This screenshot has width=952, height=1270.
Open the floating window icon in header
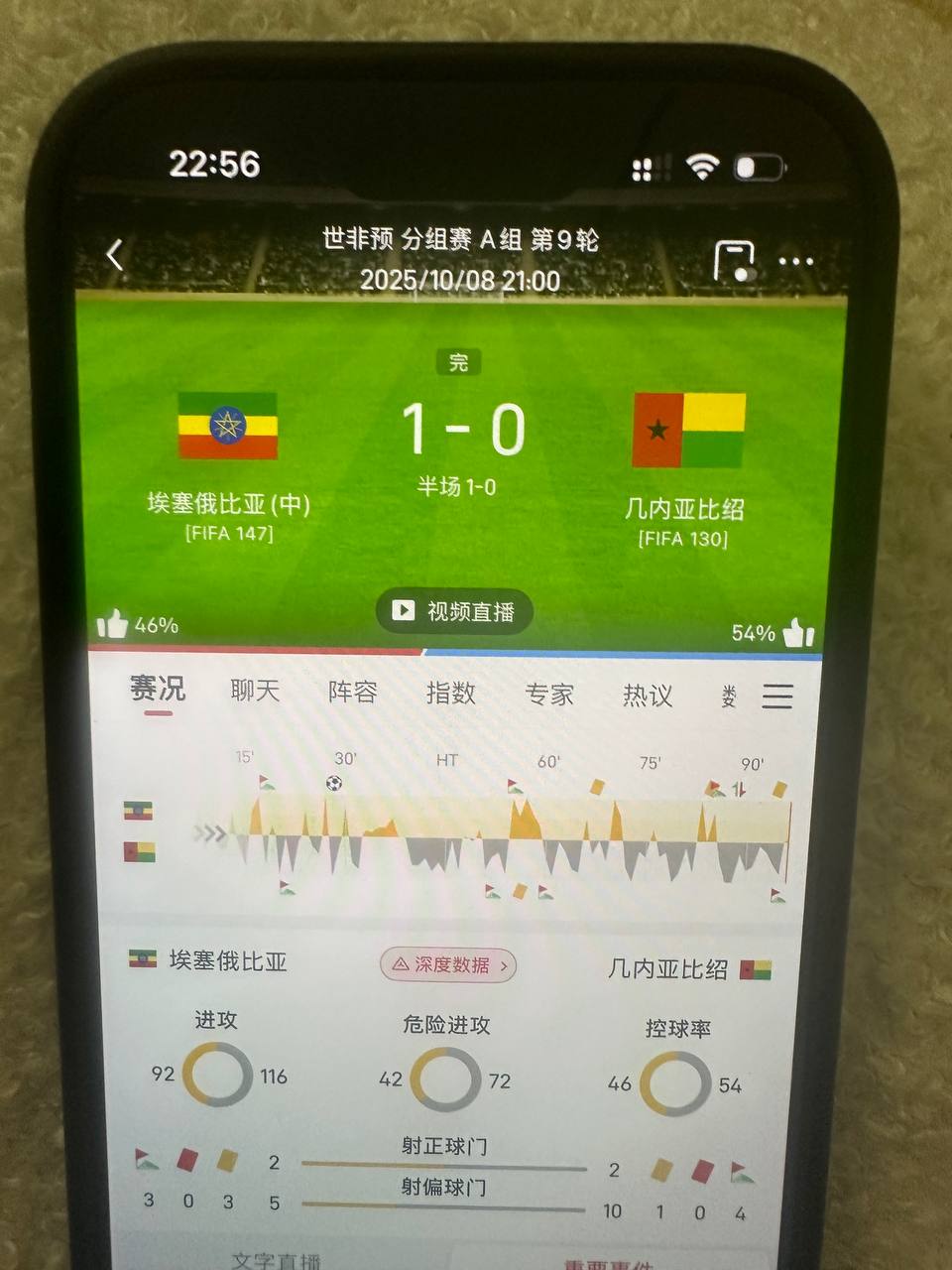tap(734, 261)
